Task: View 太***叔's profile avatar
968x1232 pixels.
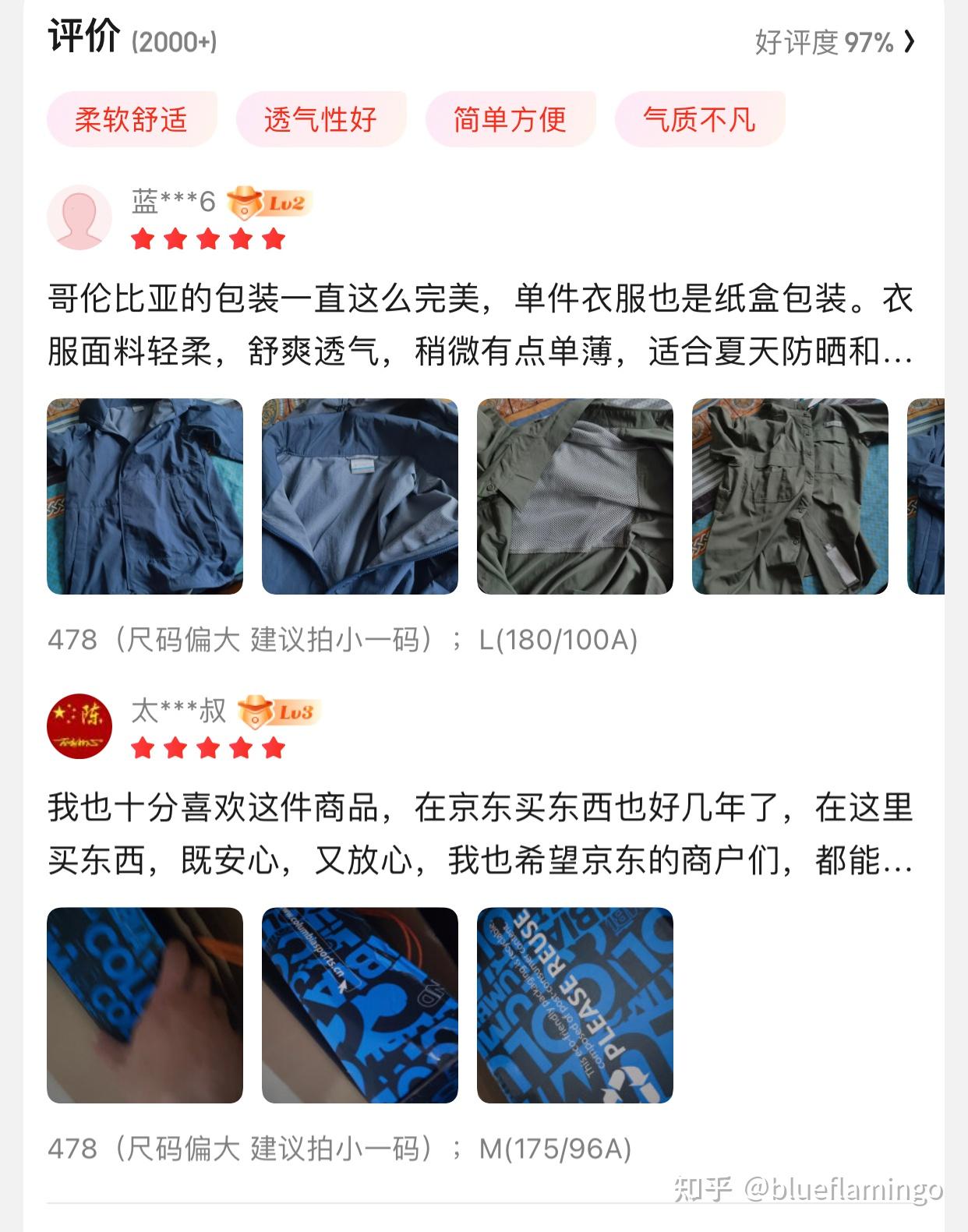Action: [79, 726]
